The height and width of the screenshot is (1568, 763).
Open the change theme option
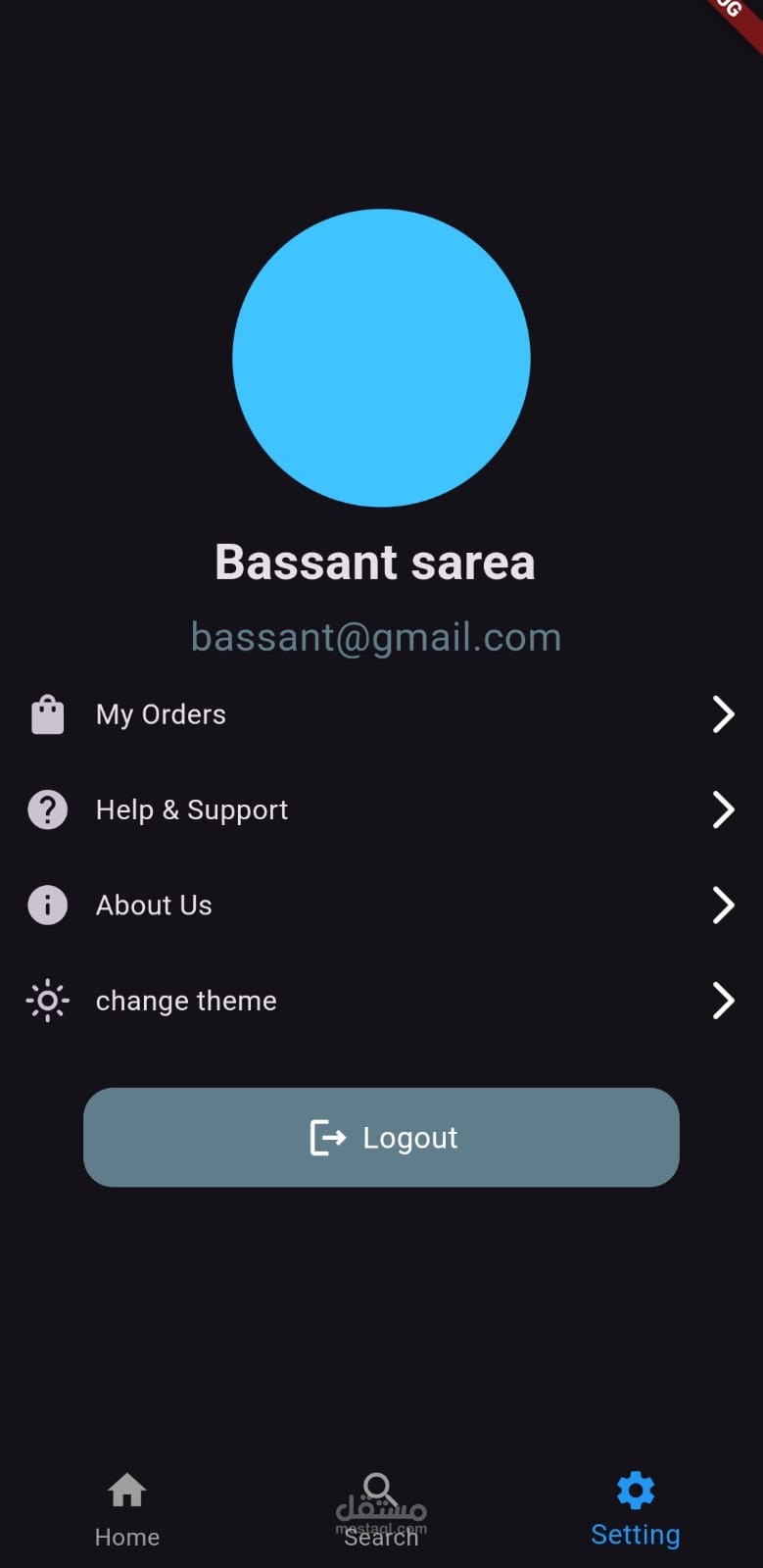(381, 1001)
